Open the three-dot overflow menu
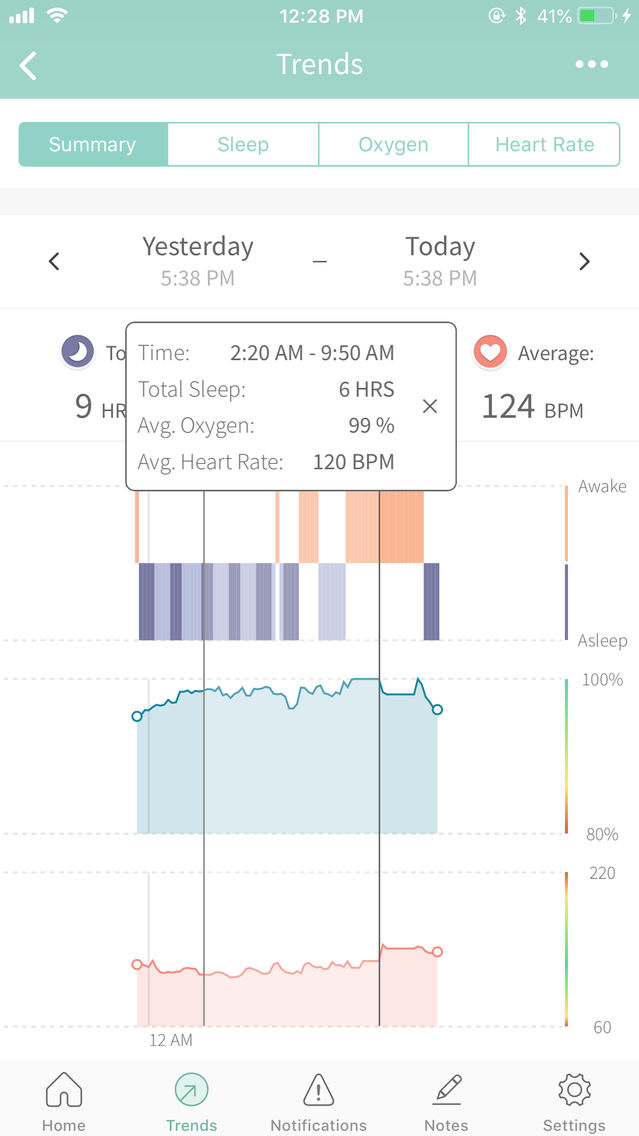Viewport: 639px width, 1136px height. click(x=591, y=65)
